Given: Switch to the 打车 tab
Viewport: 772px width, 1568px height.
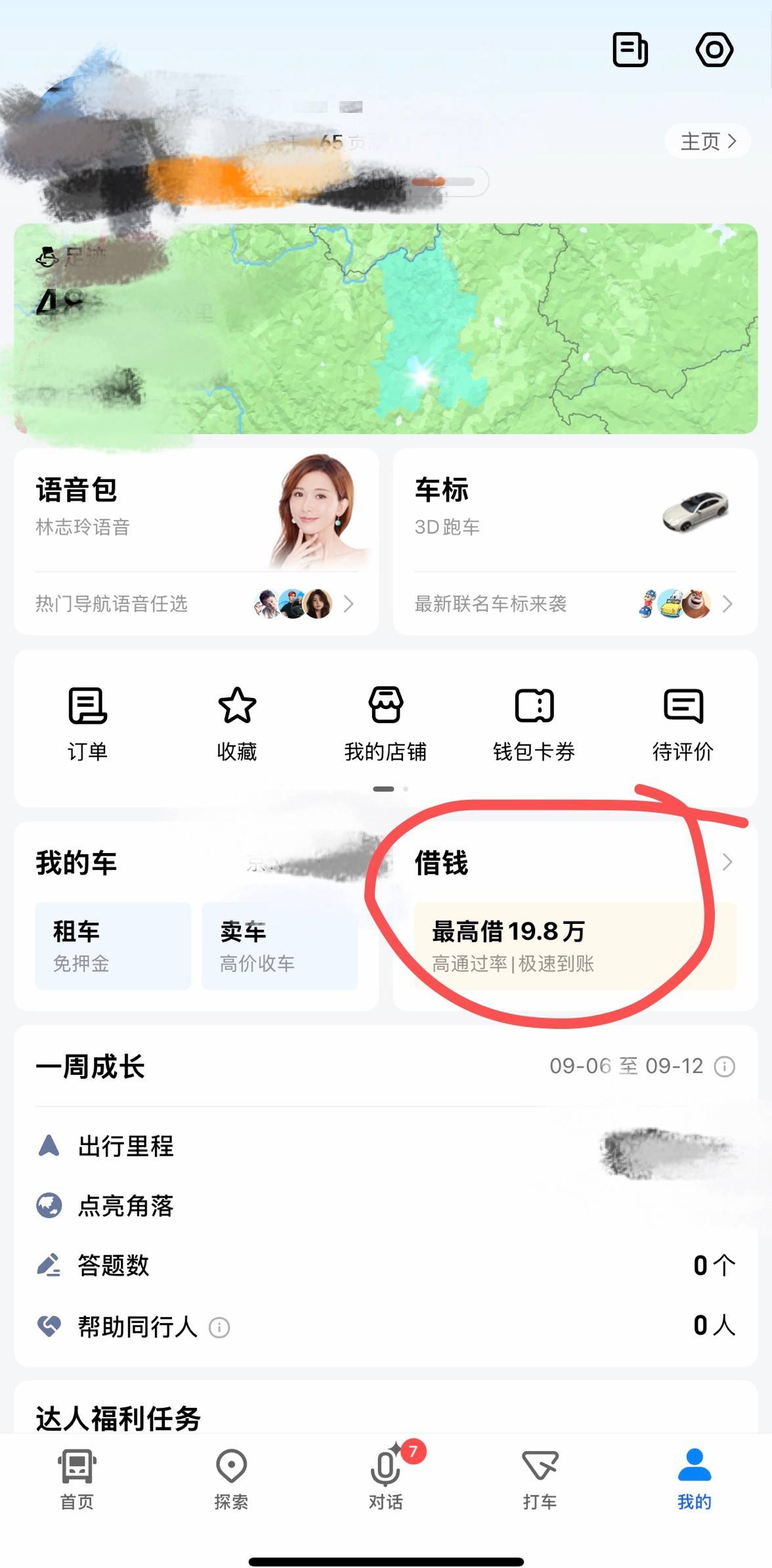Looking at the screenshot, I should coord(540,1477).
